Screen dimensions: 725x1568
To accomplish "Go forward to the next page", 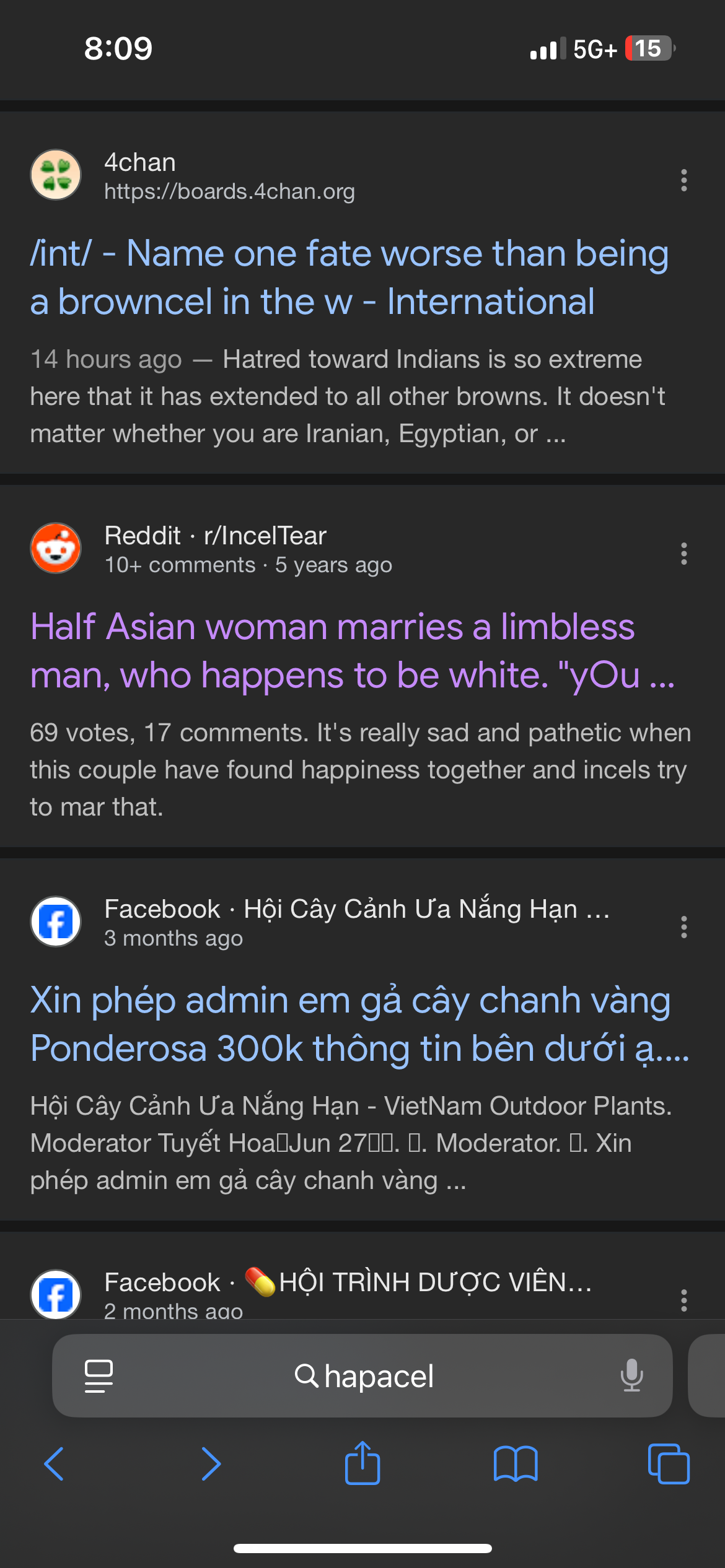I will coord(211,1464).
